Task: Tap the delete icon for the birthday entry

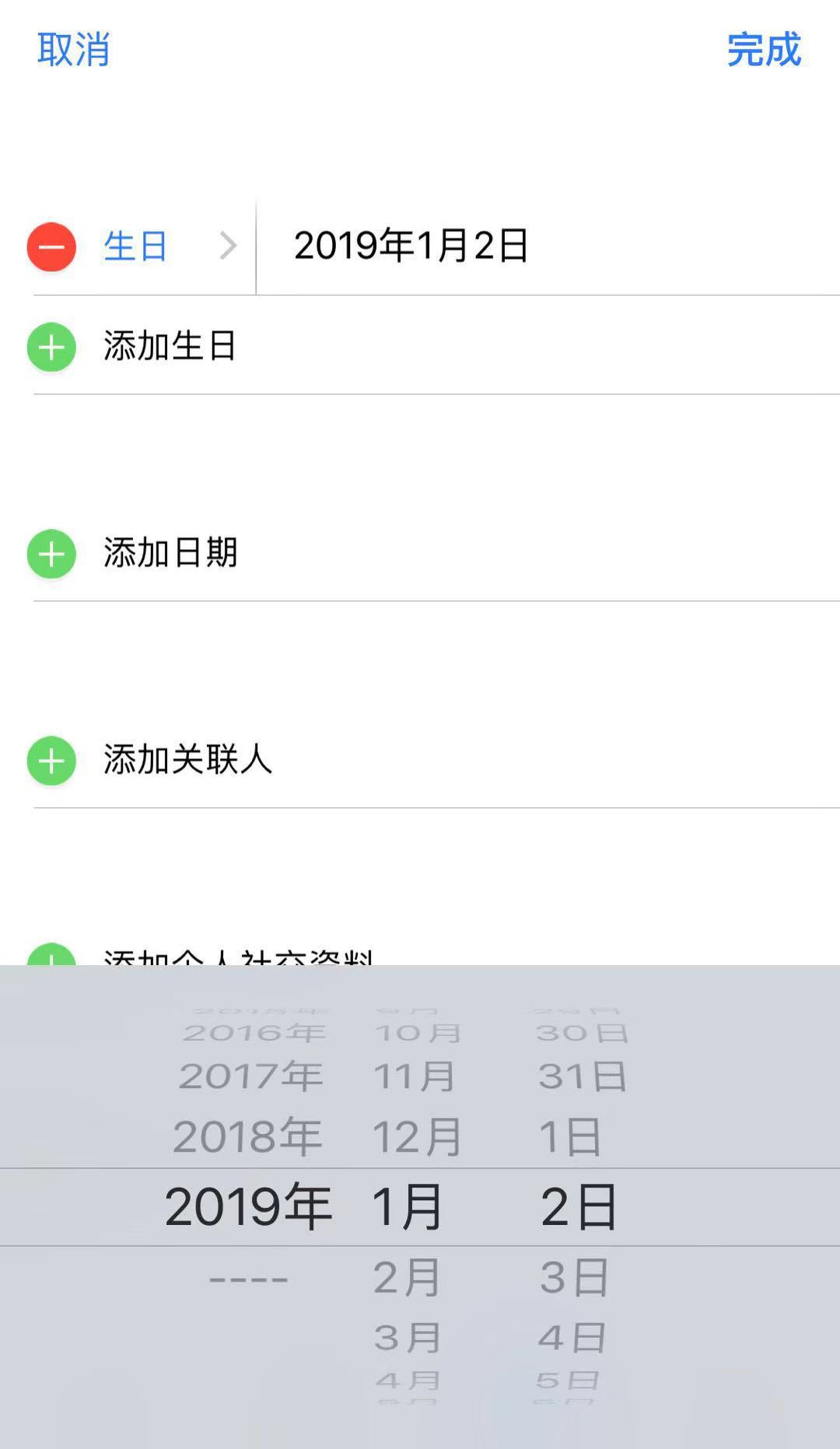Action: [x=50, y=246]
